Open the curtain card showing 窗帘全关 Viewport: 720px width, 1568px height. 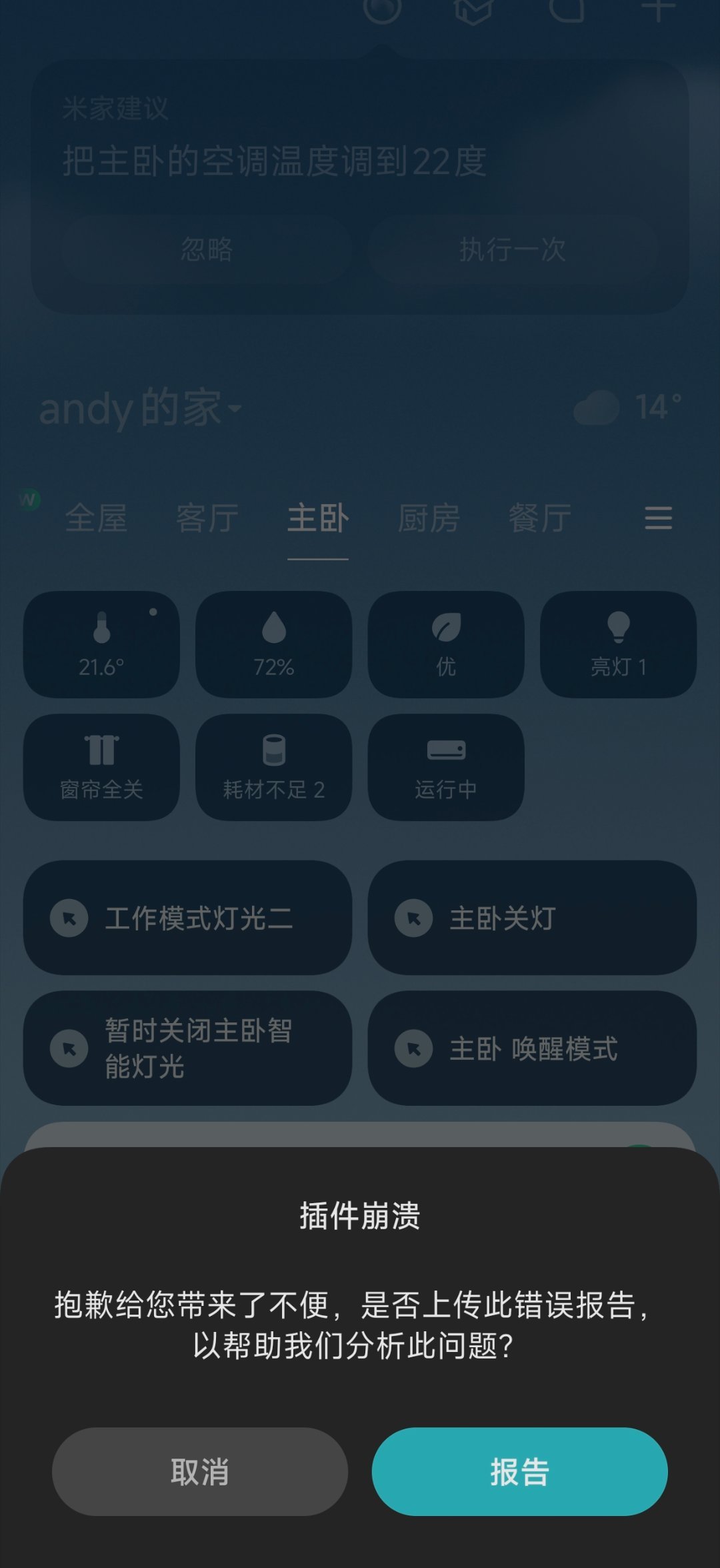[100, 767]
